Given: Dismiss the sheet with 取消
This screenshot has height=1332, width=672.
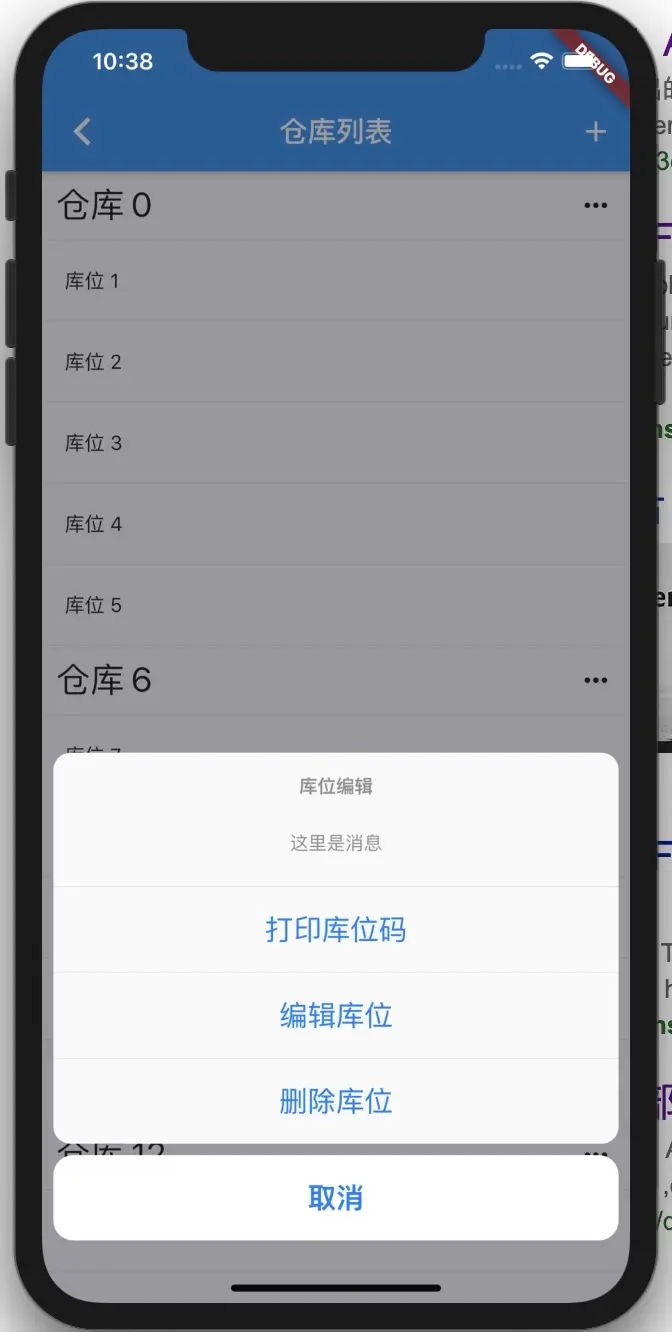Looking at the screenshot, I should point(336,1197).
